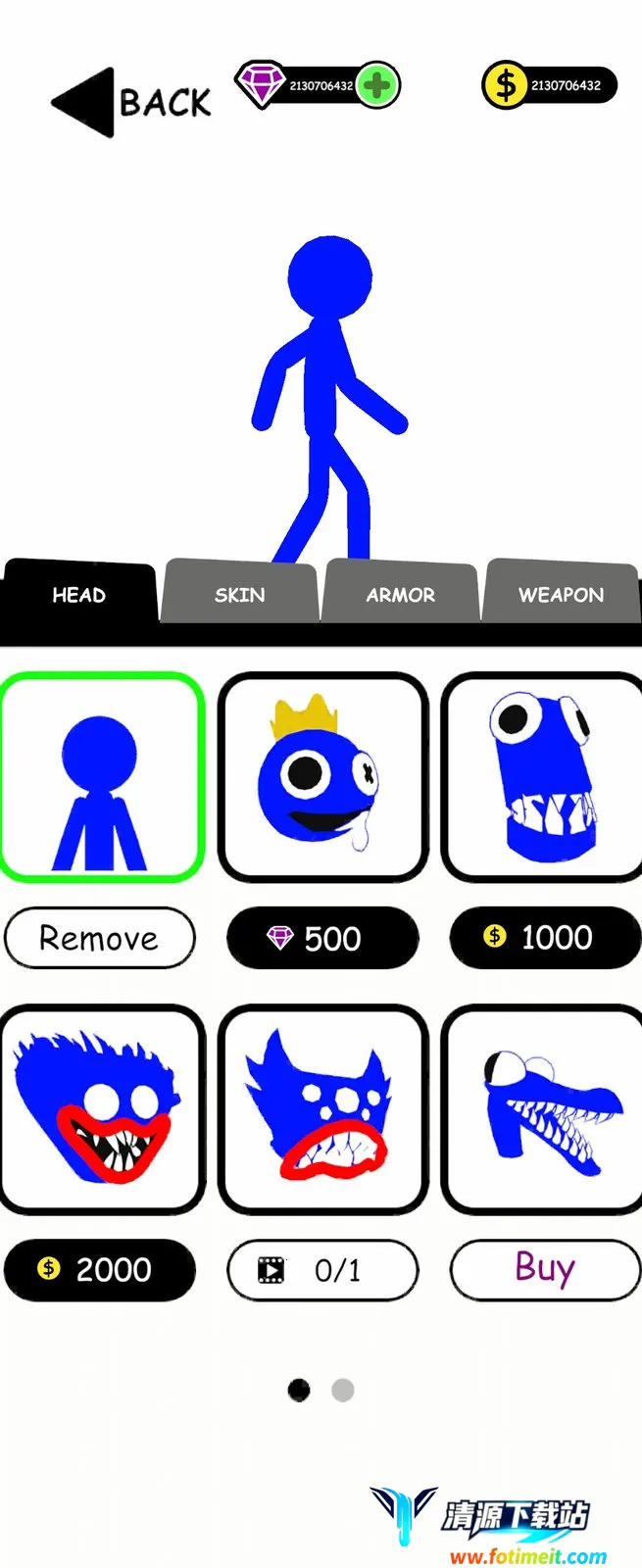Select the many-eyed blue monster head
This screenshot has width=642, height=1568.
[322, 1108]
